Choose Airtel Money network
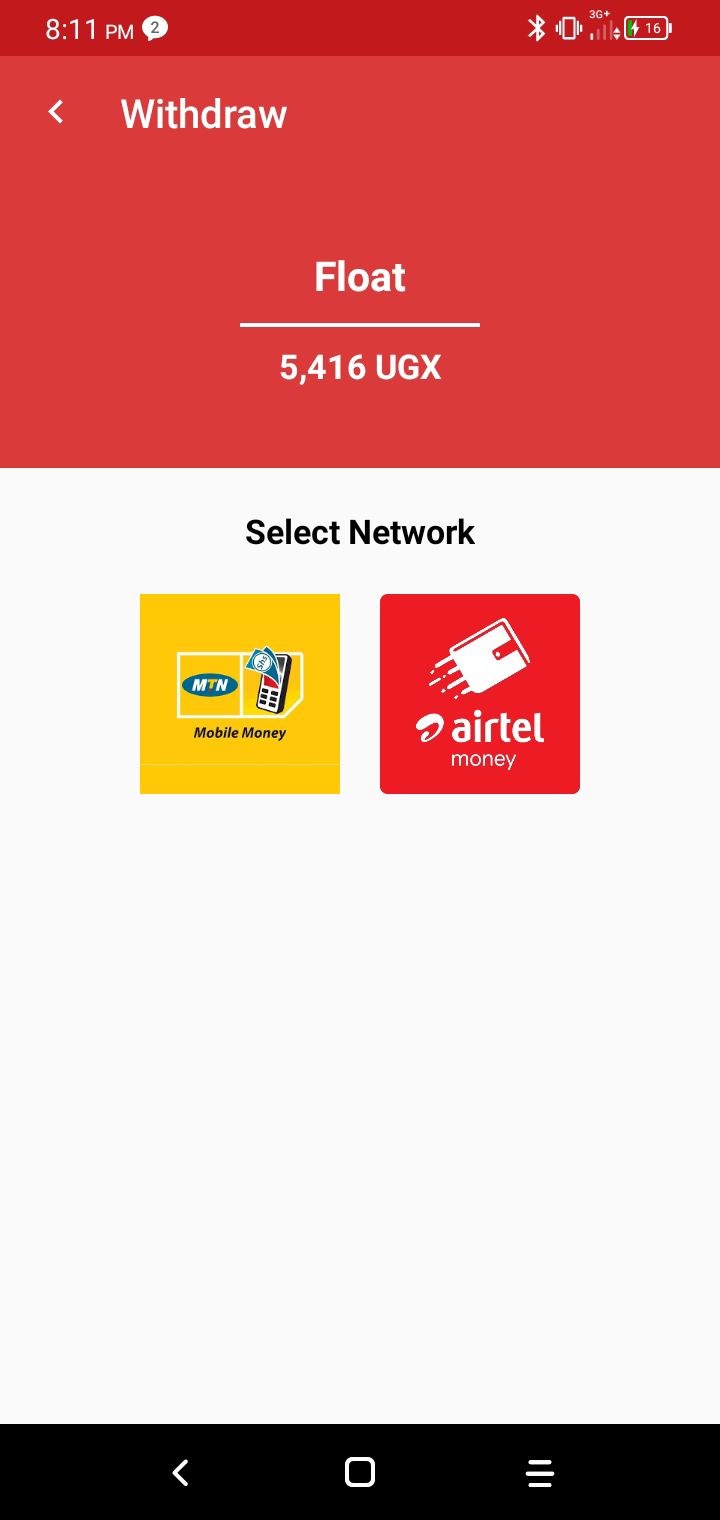Viewport: 720px width, 1520px height. tap(480, 694)
